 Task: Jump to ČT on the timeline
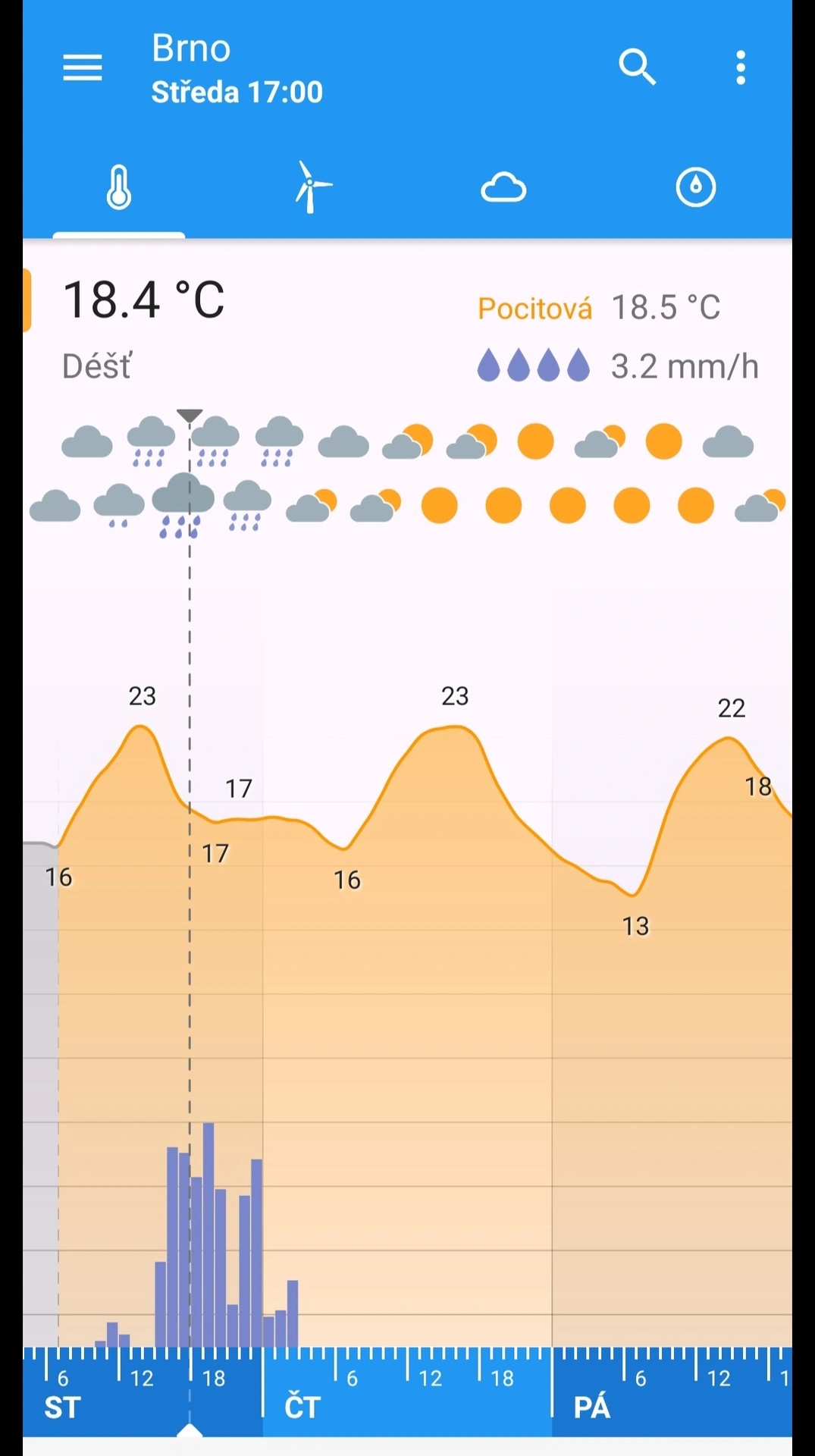pyautogui.click(x=302, y=1407)
